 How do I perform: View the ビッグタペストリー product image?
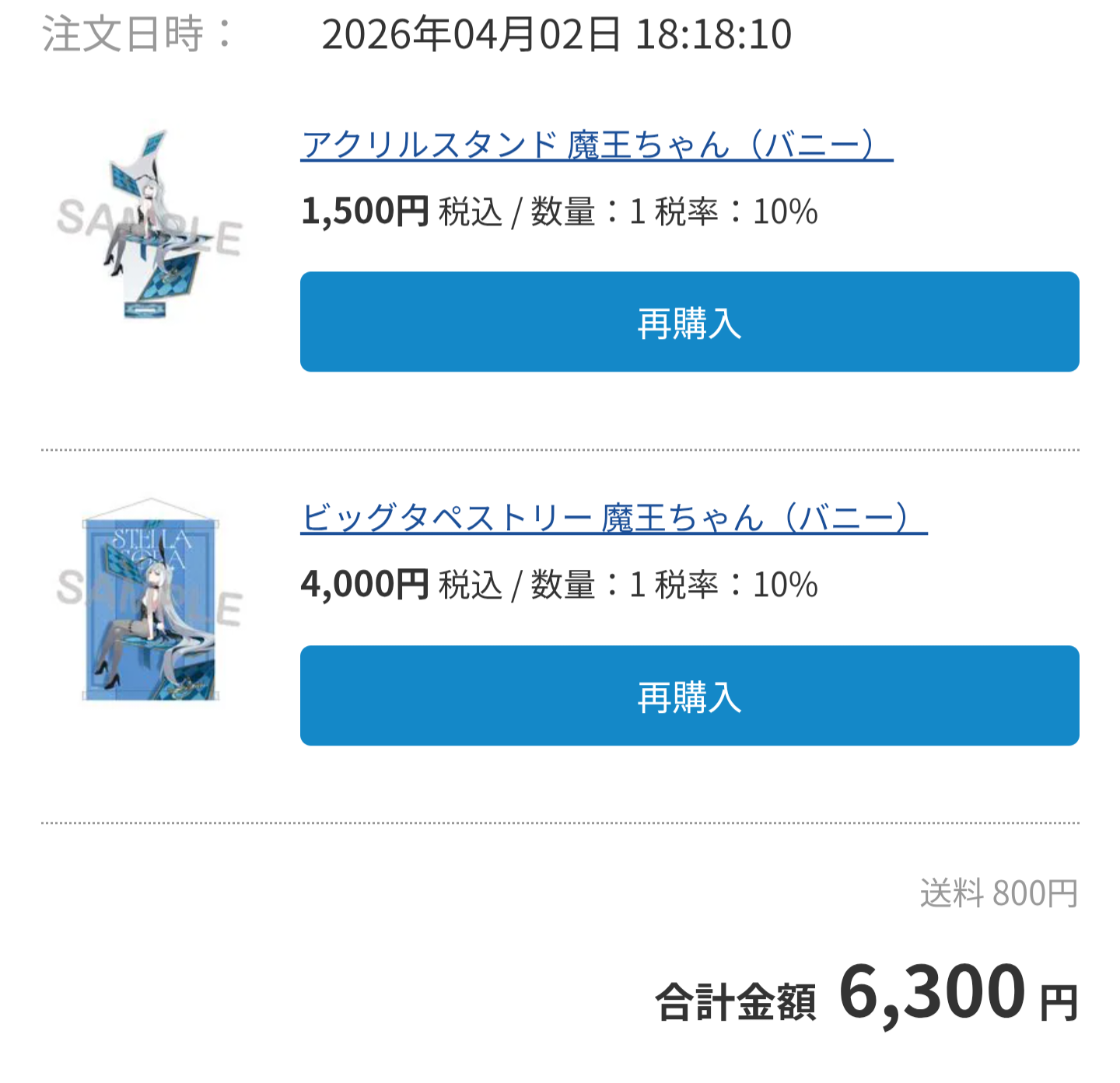[150, 600]
